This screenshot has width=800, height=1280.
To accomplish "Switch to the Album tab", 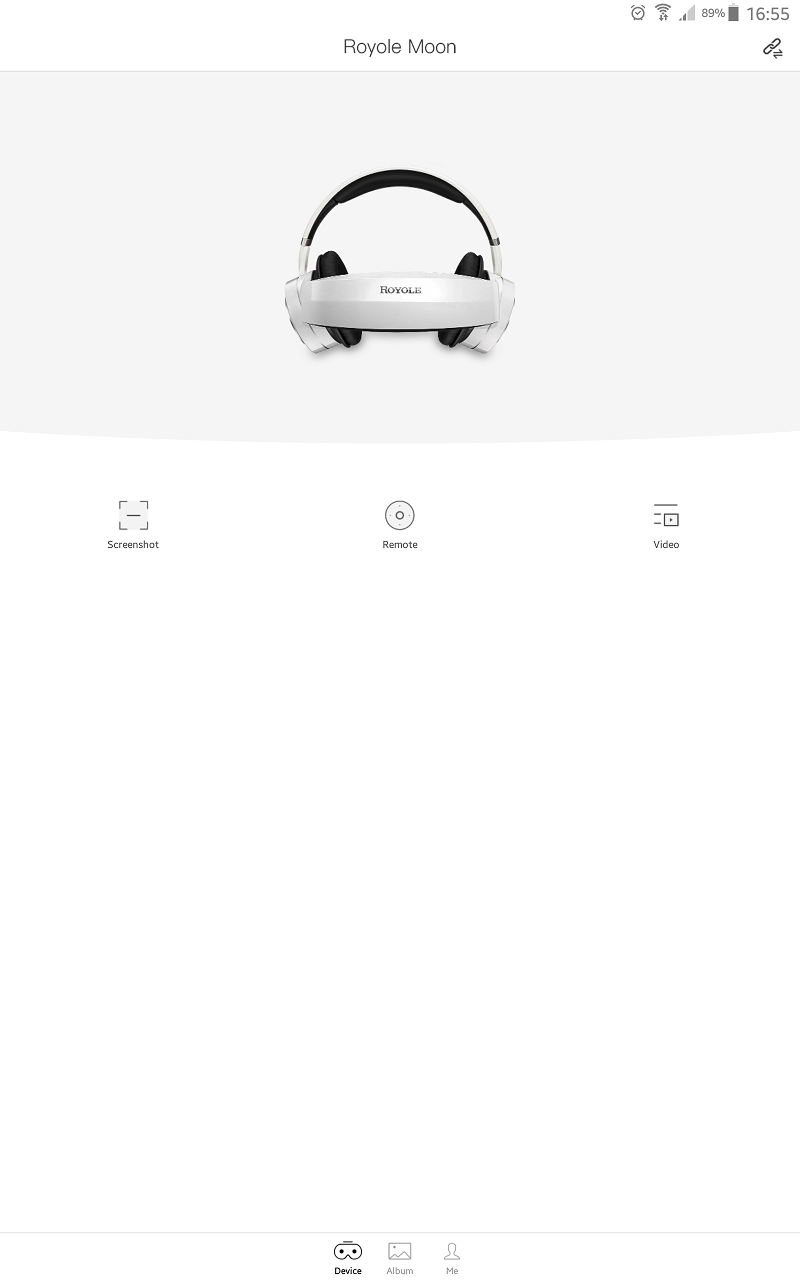I will coord(400,1258).
